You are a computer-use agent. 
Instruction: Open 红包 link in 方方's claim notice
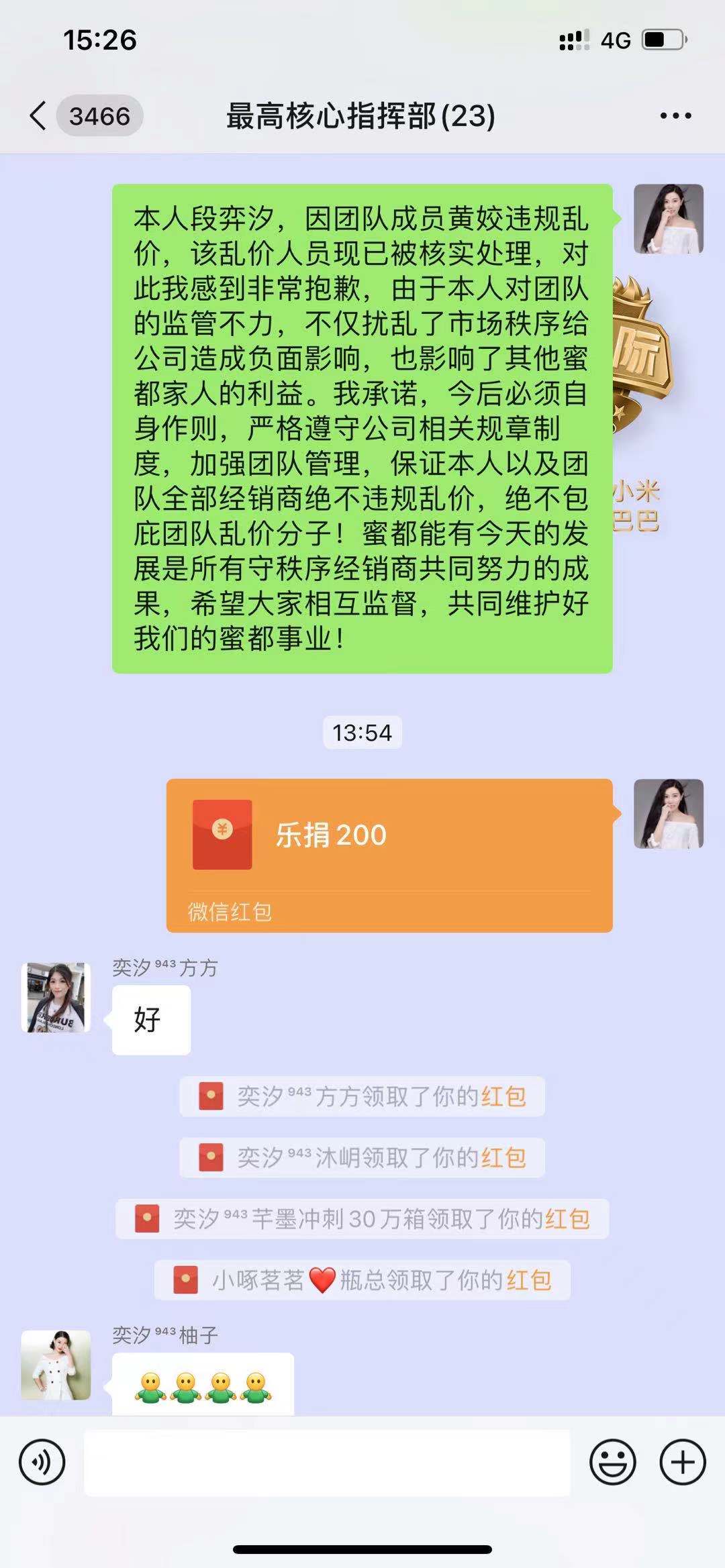tap(503, 1096)
